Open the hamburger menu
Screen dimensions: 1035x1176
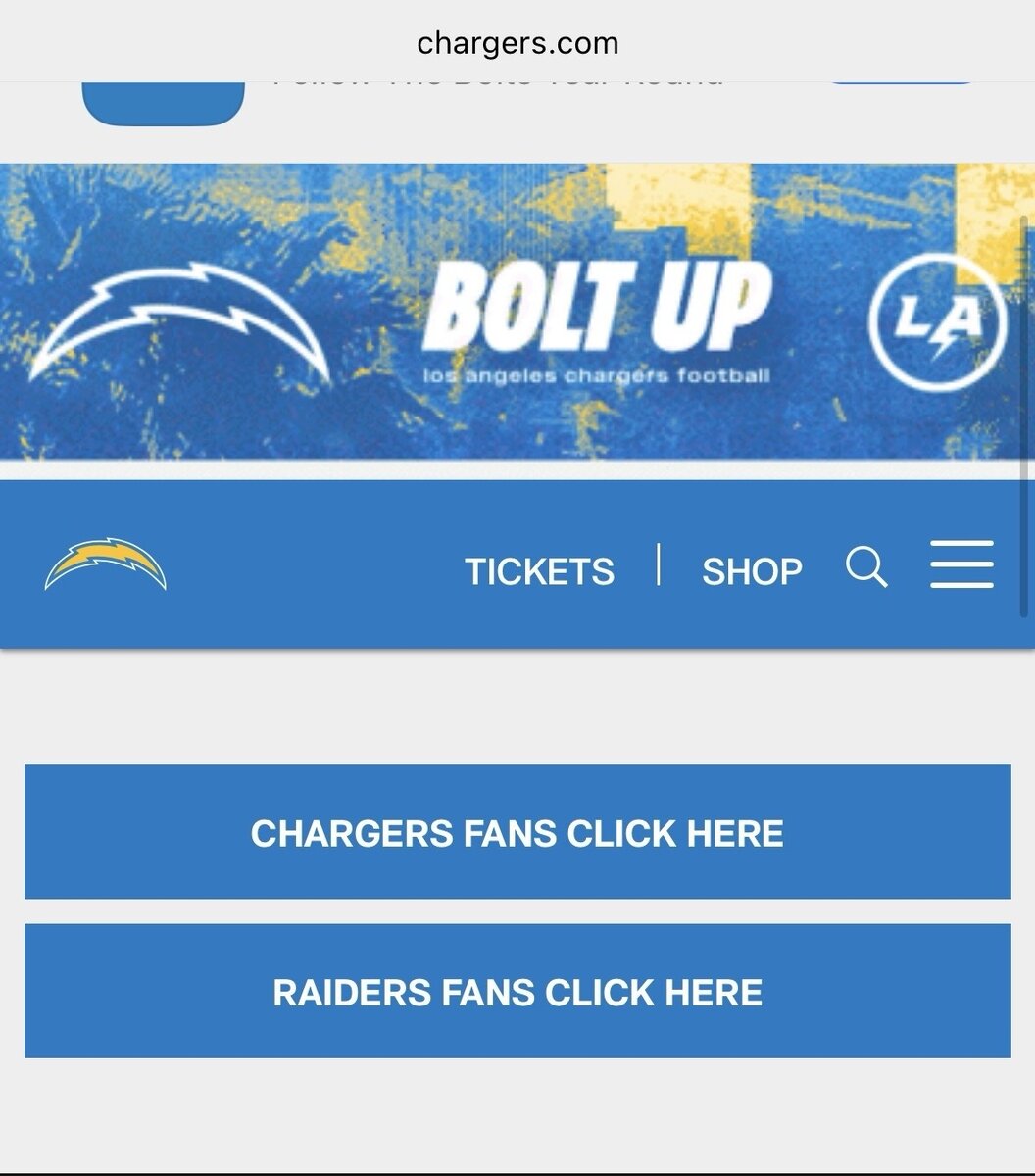(961, 564)
